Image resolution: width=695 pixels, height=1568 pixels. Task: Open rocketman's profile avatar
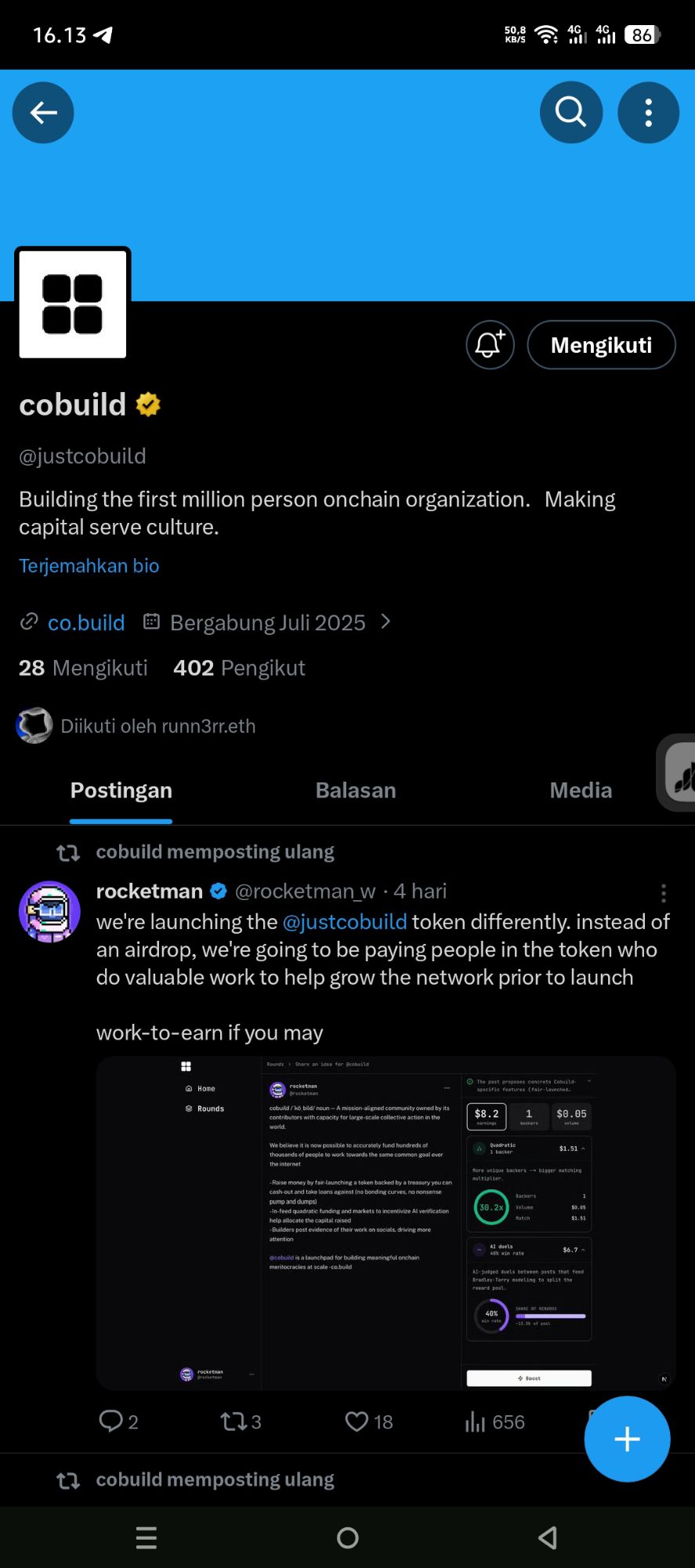tap(49, 911)
